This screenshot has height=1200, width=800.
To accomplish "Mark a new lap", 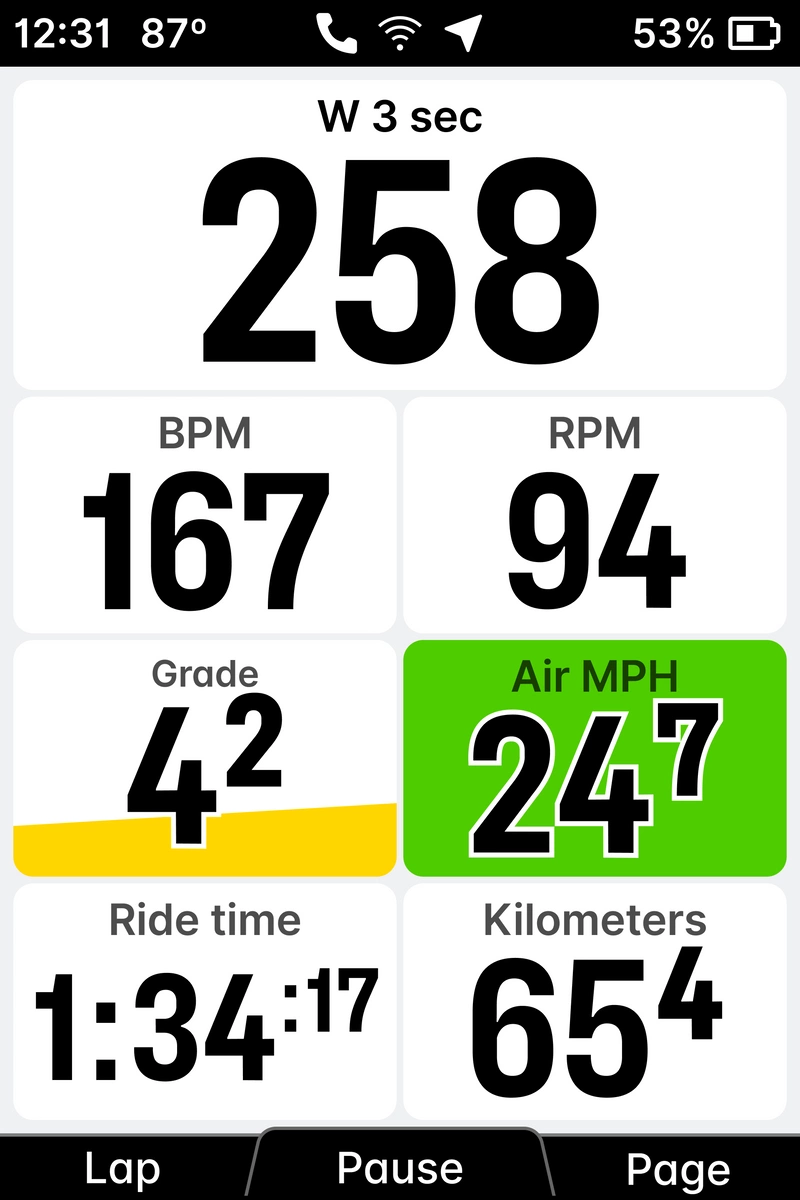I will click(x=122, y=1168).
